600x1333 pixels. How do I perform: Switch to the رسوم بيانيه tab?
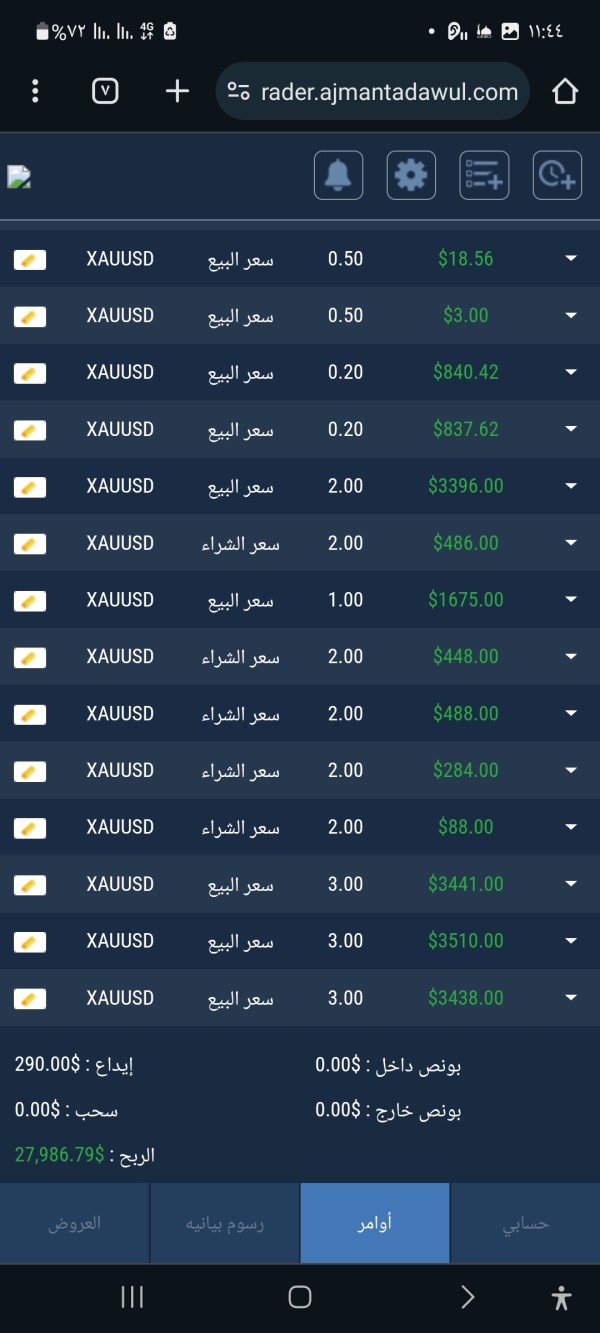(225, 1223)
